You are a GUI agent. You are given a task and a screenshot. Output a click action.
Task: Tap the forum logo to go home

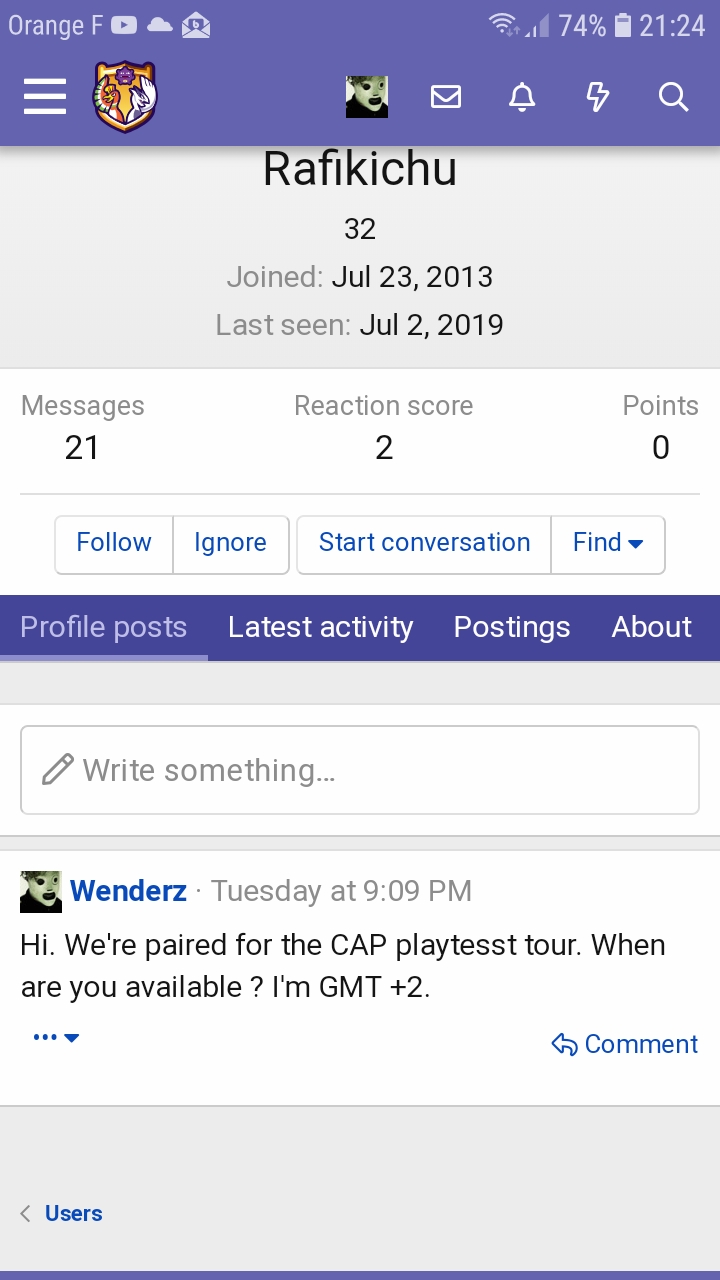point(125,97)
